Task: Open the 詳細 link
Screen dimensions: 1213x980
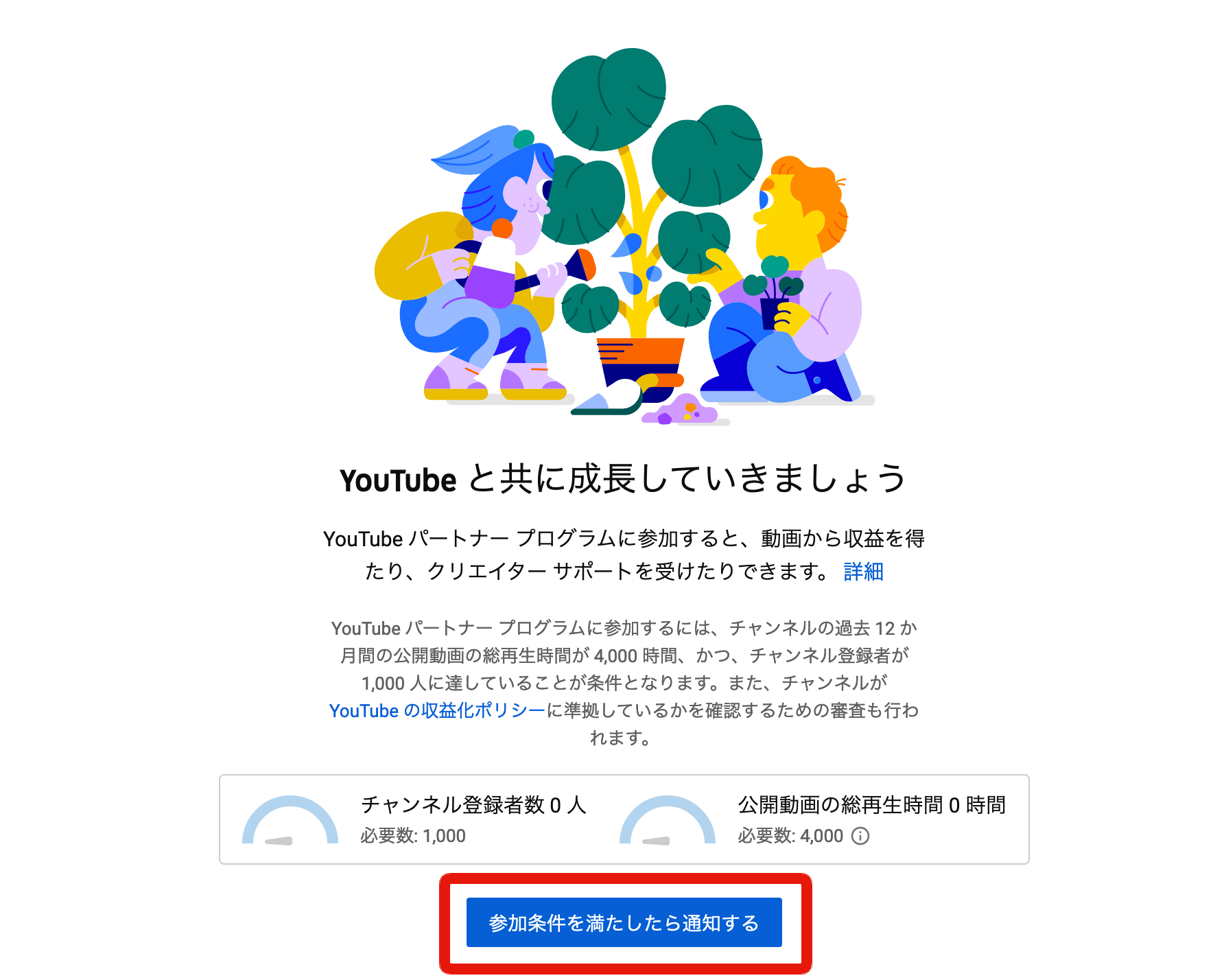Action: pos(863,571)
